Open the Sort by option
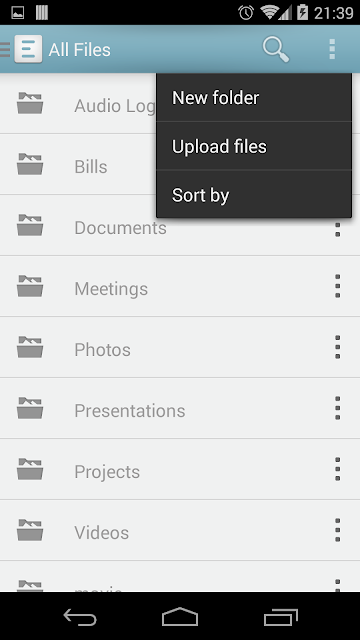This screenshot has width=360, height=640. 253,195
